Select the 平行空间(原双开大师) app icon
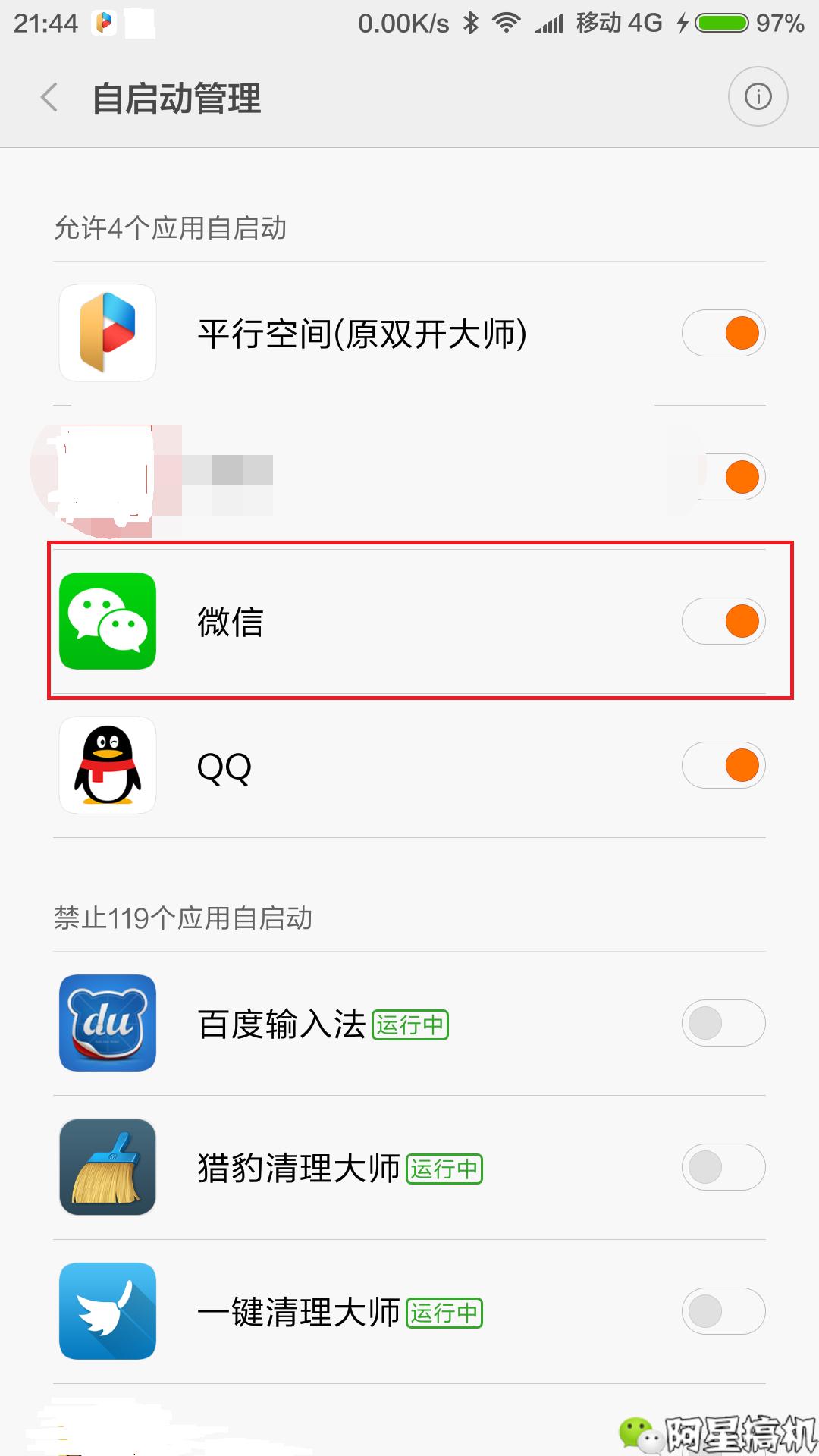This screenshot has width=819, height=1456. coord(107,332)
